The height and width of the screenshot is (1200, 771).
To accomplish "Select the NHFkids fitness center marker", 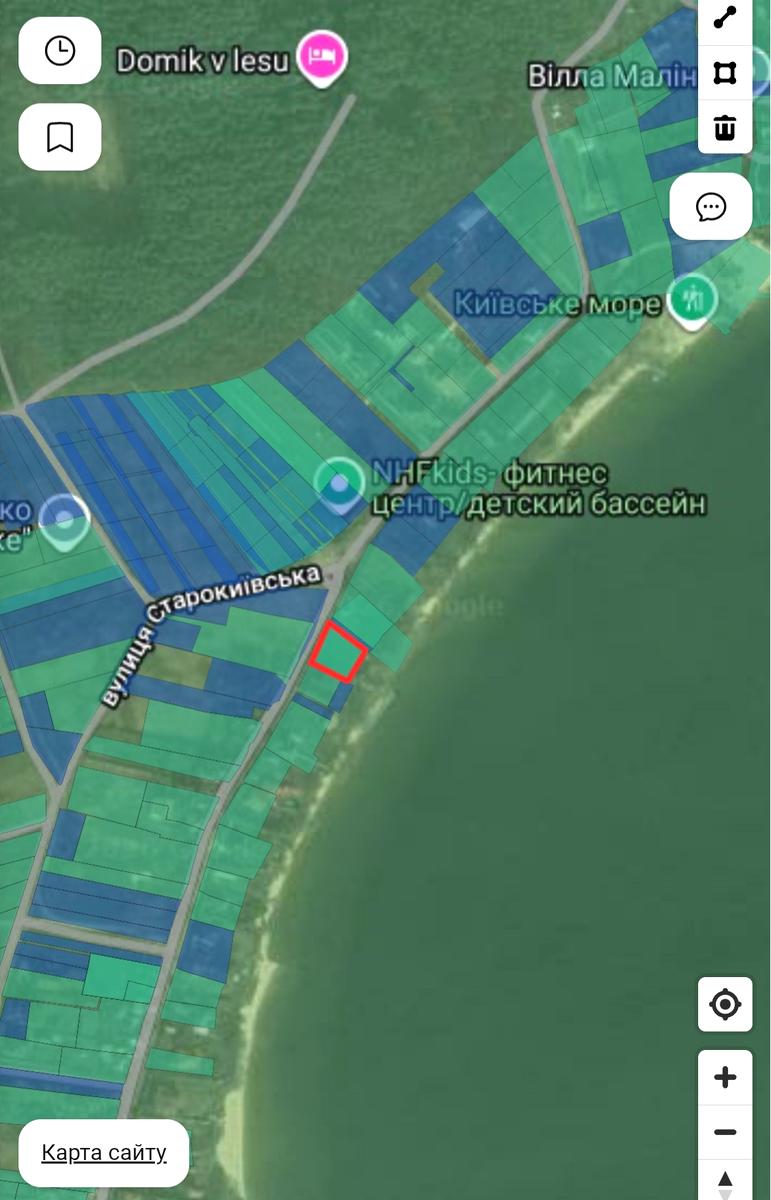I will click(x=339, y=486).
